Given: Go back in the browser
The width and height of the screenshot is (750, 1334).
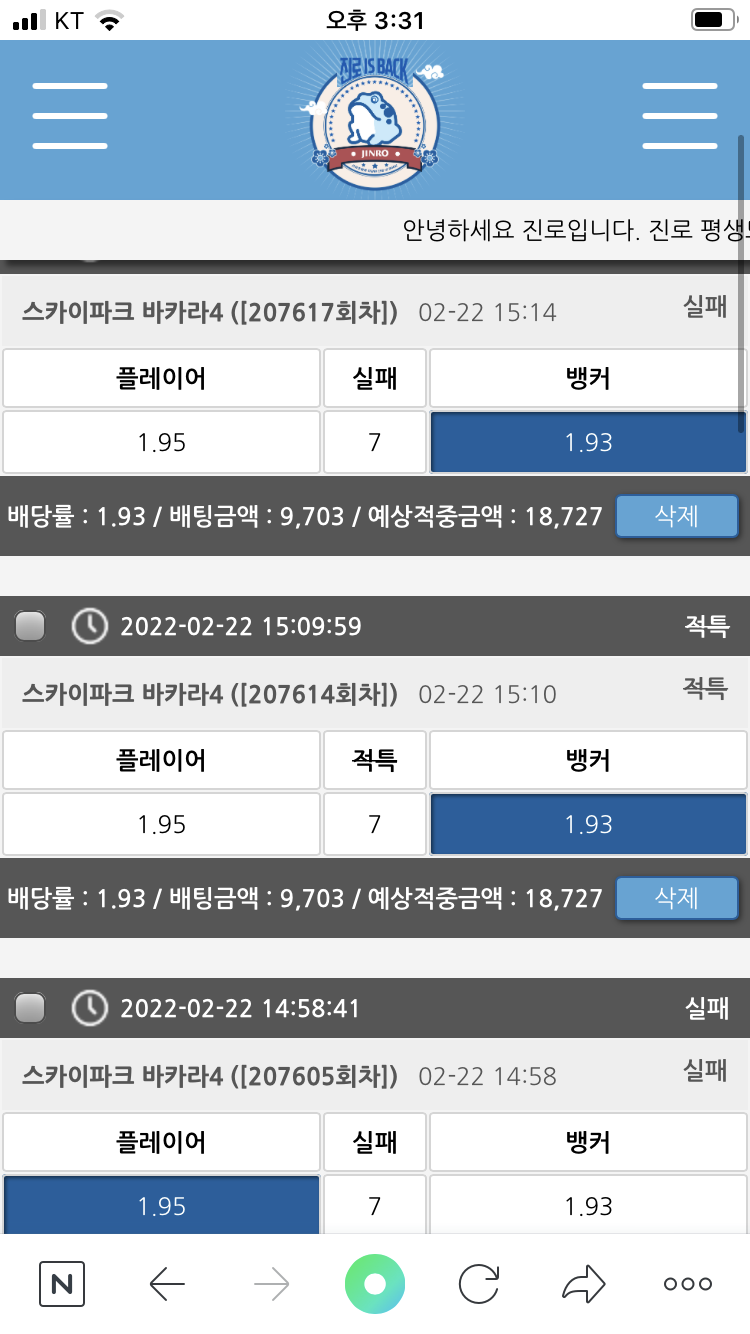Looking at the screenshot, I should 167,1283.
